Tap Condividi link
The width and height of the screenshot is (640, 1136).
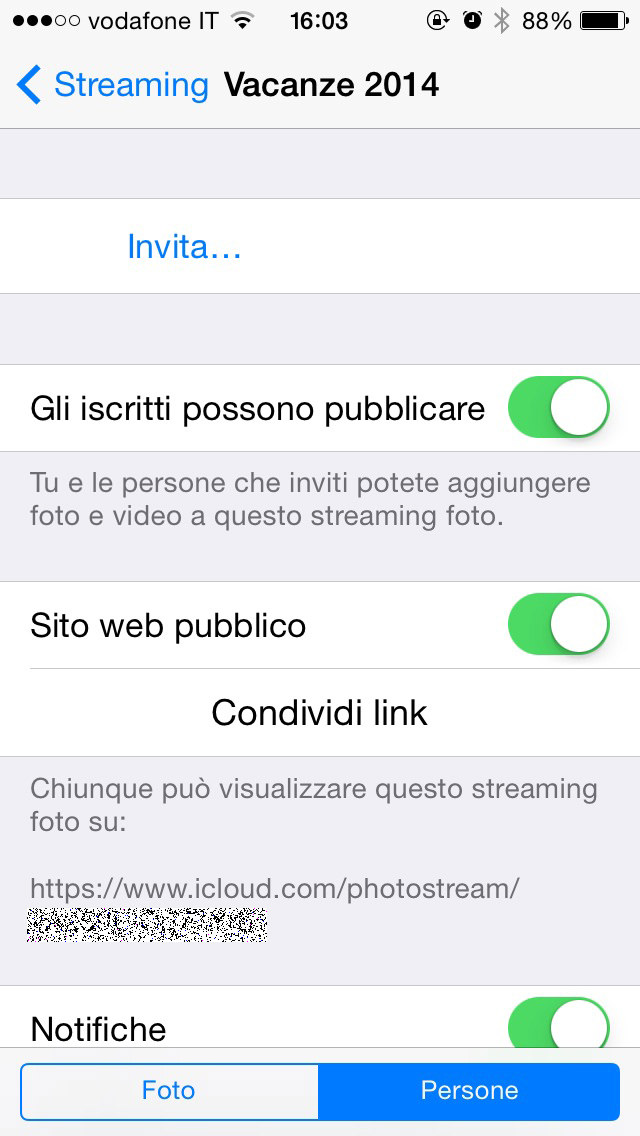320,712
